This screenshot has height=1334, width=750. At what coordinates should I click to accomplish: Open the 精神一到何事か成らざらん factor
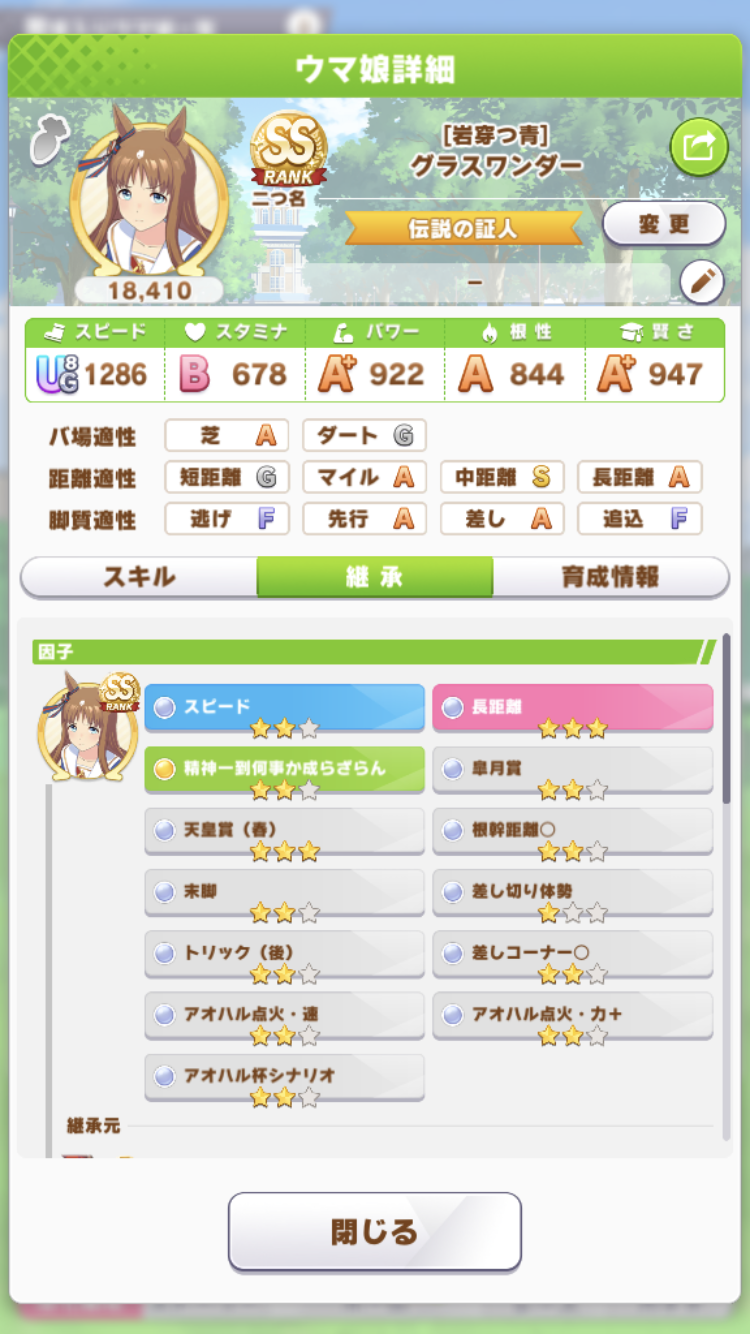tap(284, 769)
